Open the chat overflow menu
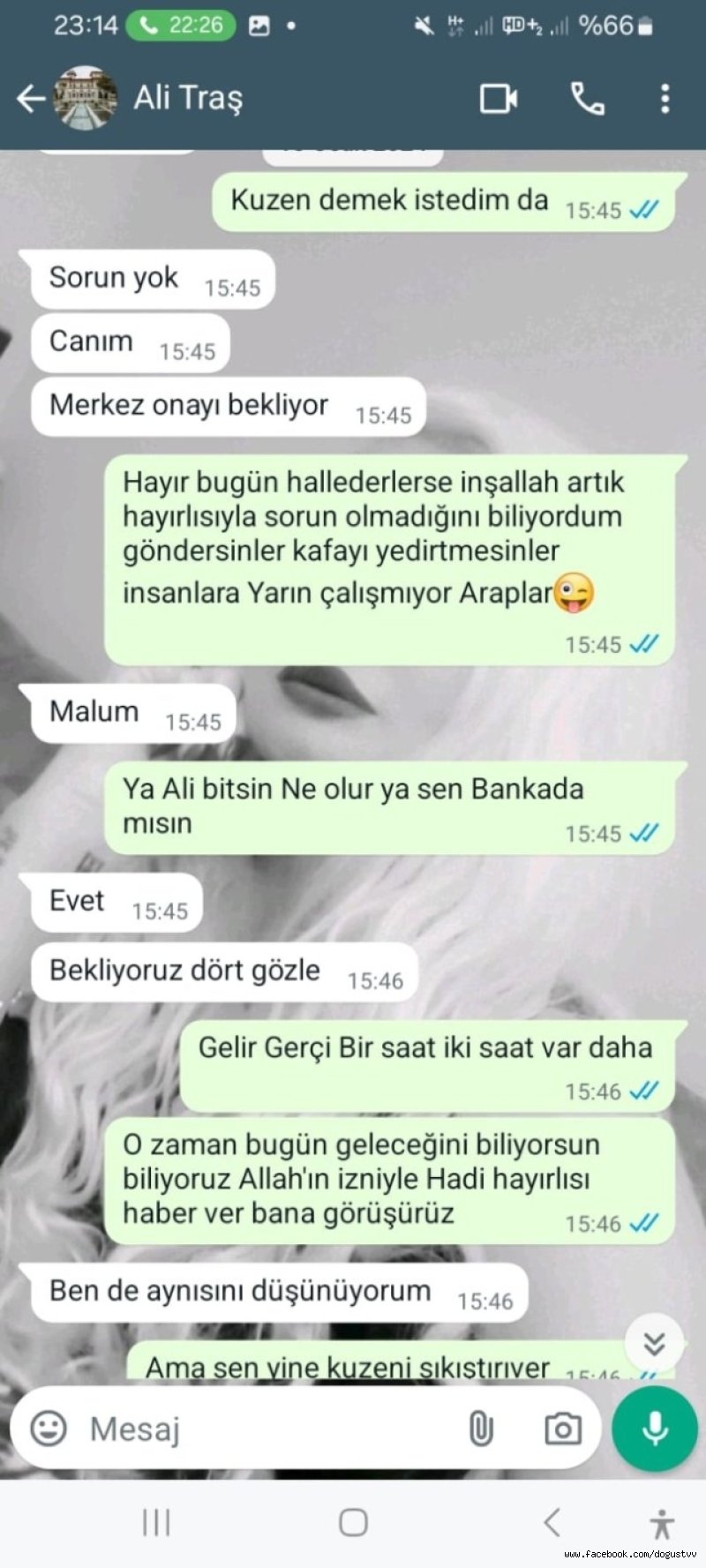The height and width of the screenshot is (1568, 706). (665, 99)
